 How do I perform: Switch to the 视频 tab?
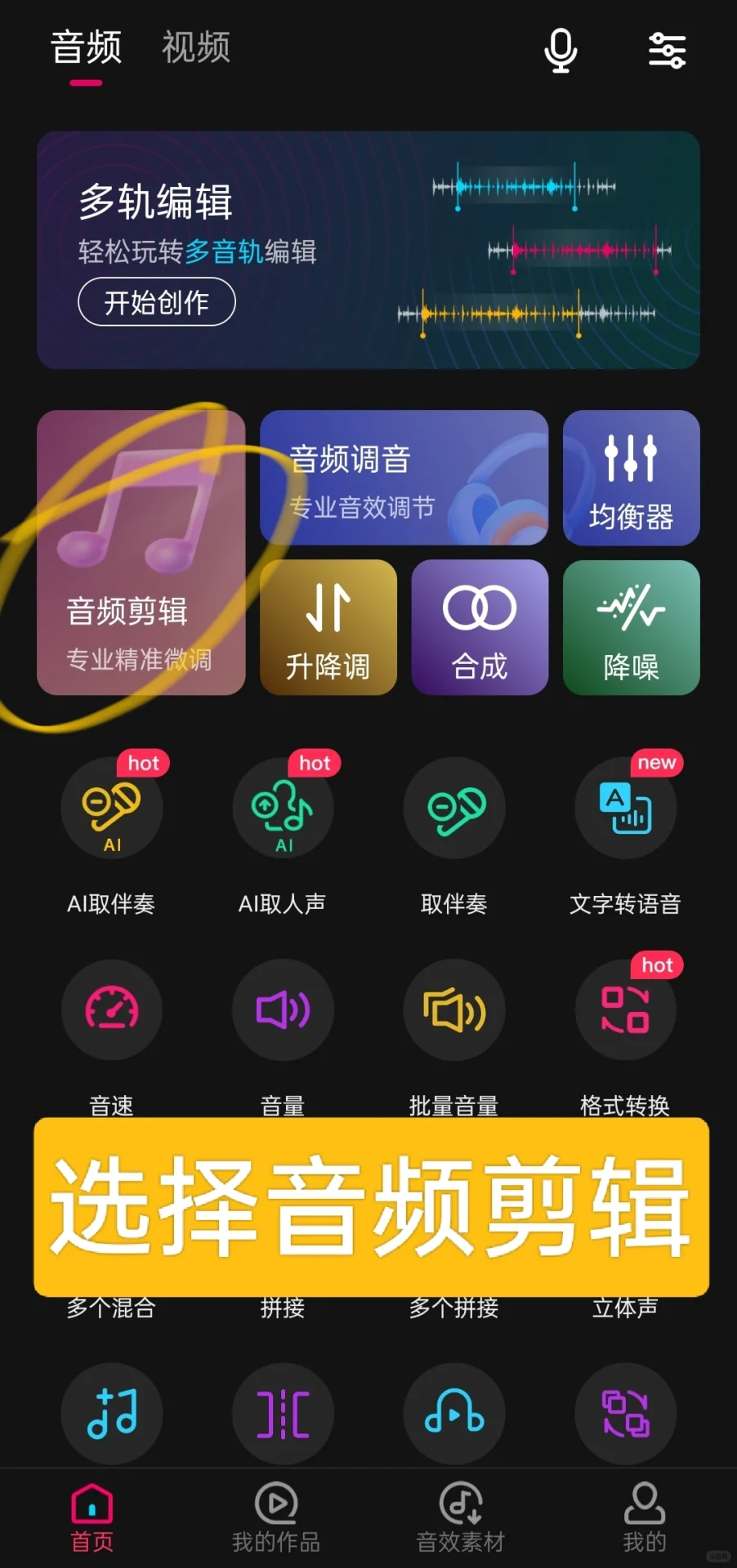(196, 47)
